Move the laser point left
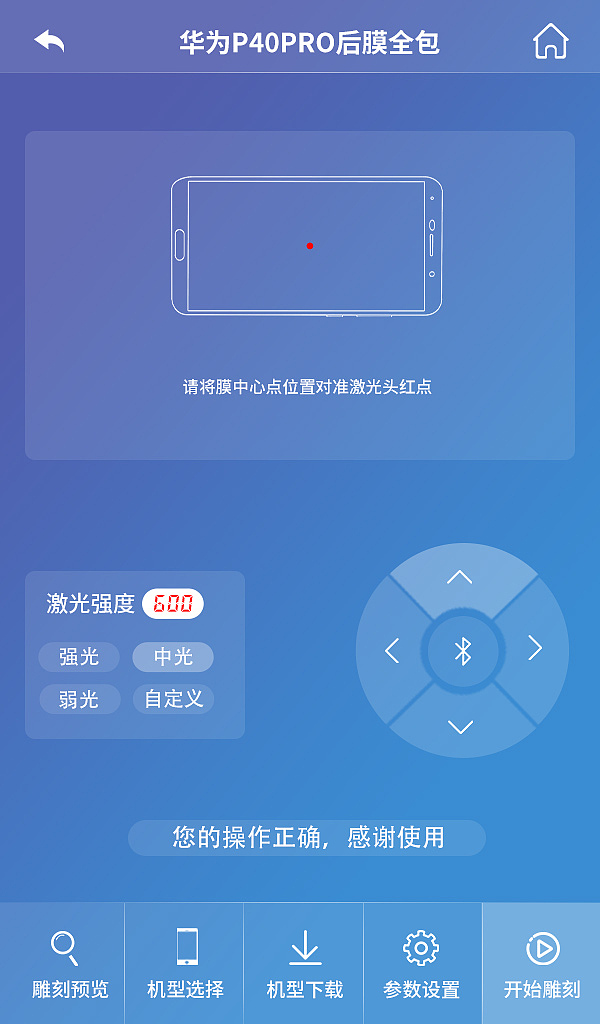This screenshot has width=600, height=1024. pos(391,651)
